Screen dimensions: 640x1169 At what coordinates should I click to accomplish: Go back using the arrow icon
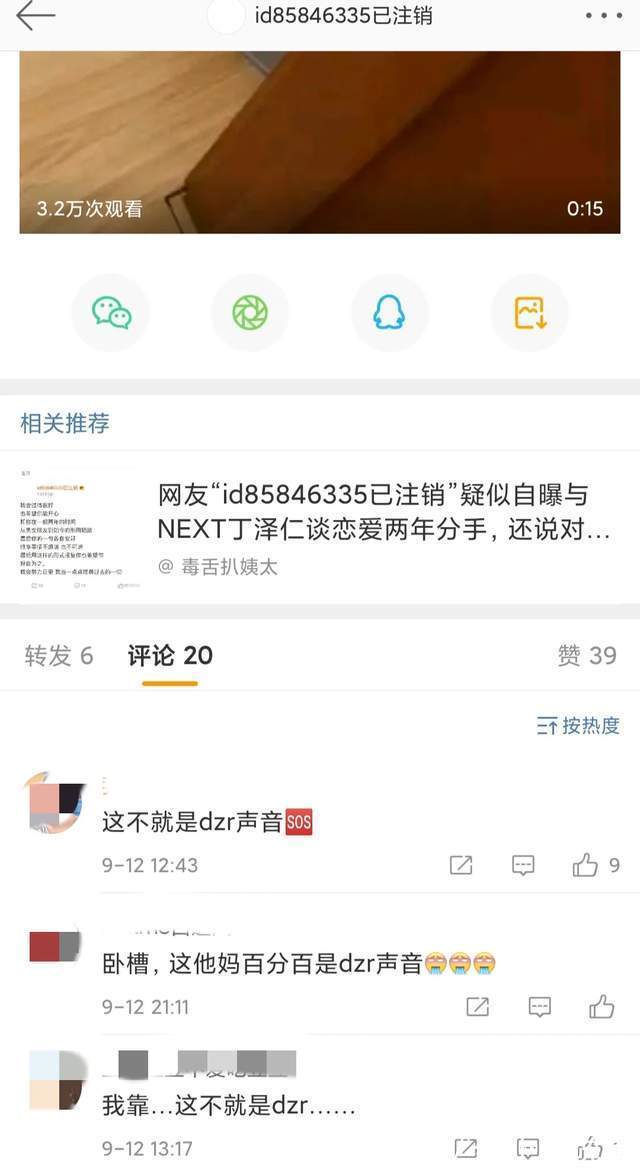[x=35, y=16]
